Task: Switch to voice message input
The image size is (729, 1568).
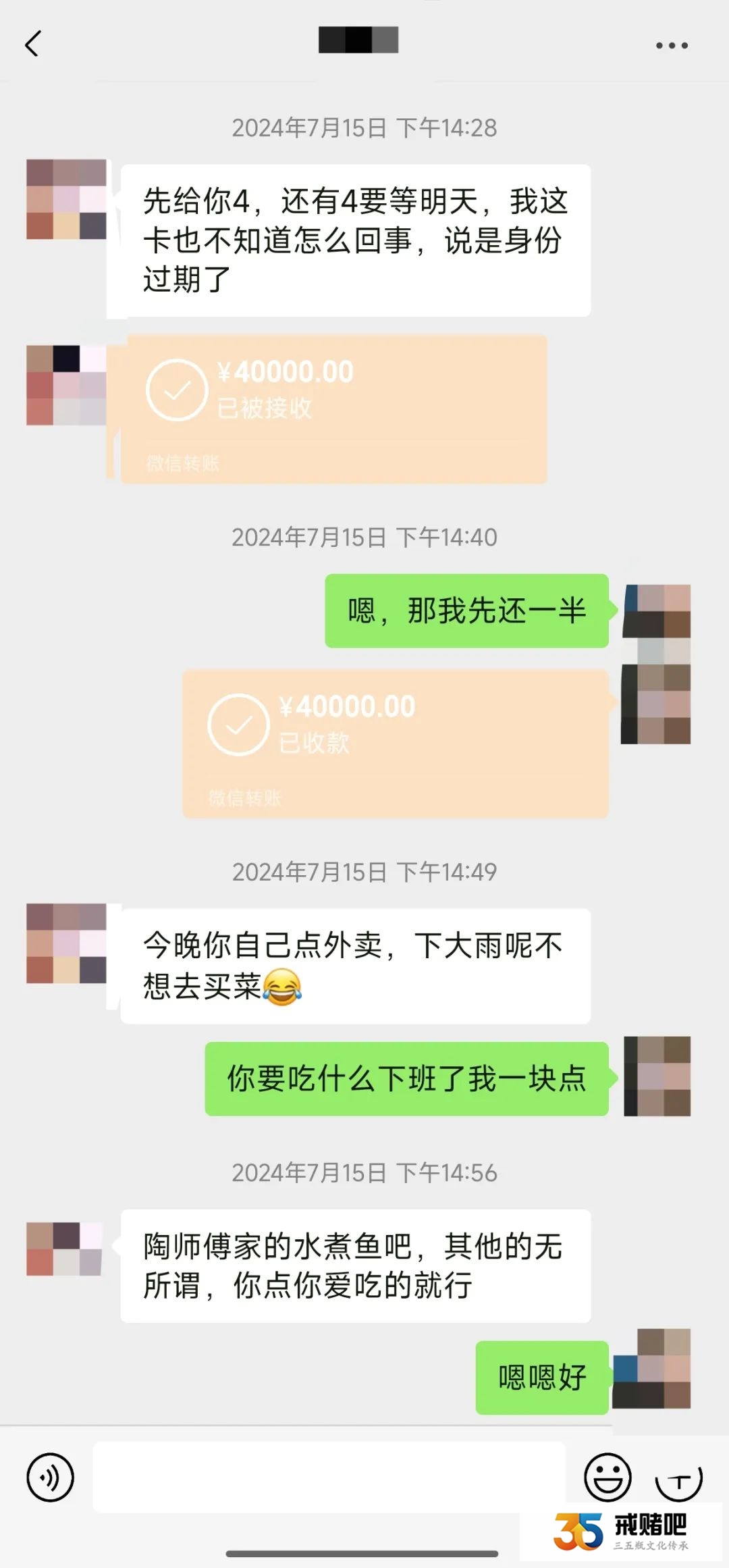Action: [x=50, y=1477]
